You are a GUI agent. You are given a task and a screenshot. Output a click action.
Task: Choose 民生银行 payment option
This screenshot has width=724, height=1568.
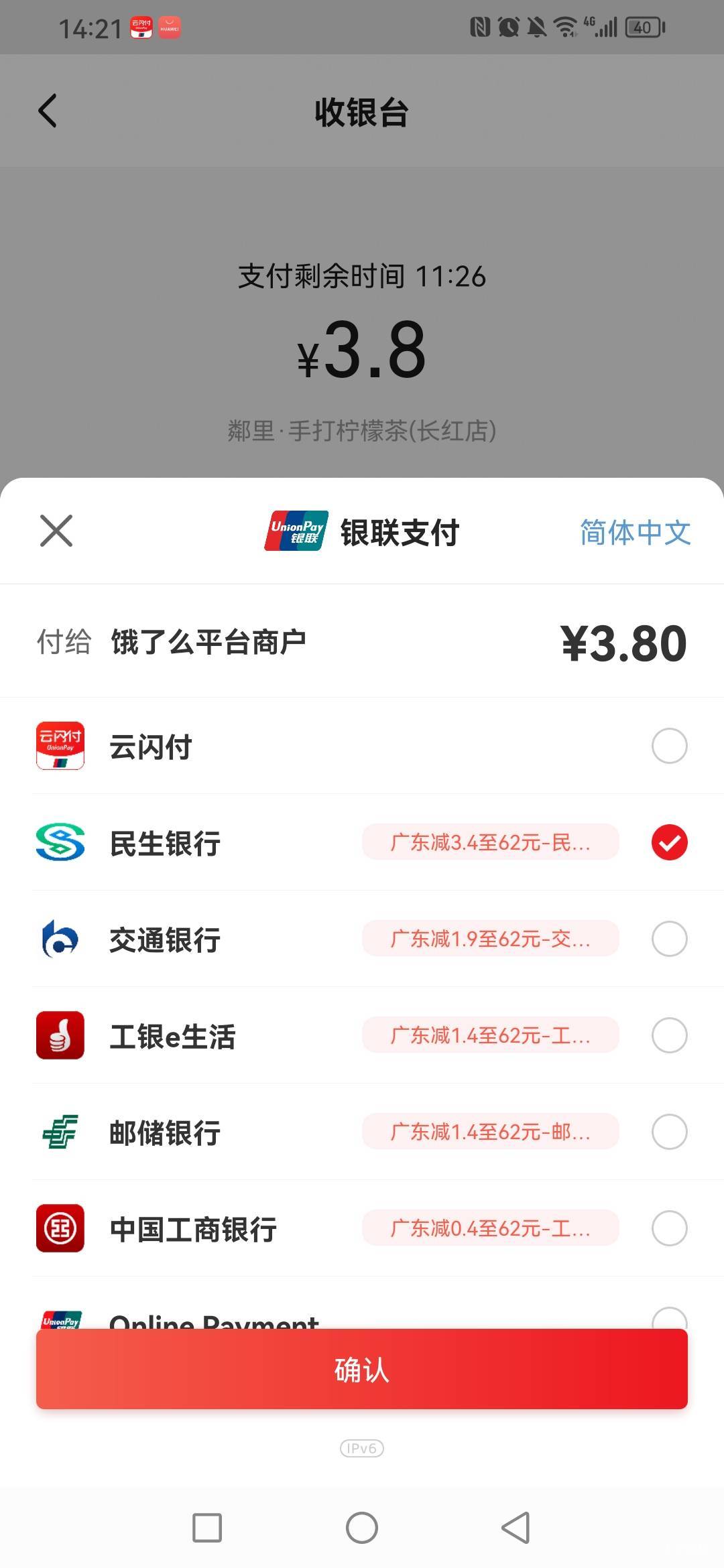click(x=362, y=842)
